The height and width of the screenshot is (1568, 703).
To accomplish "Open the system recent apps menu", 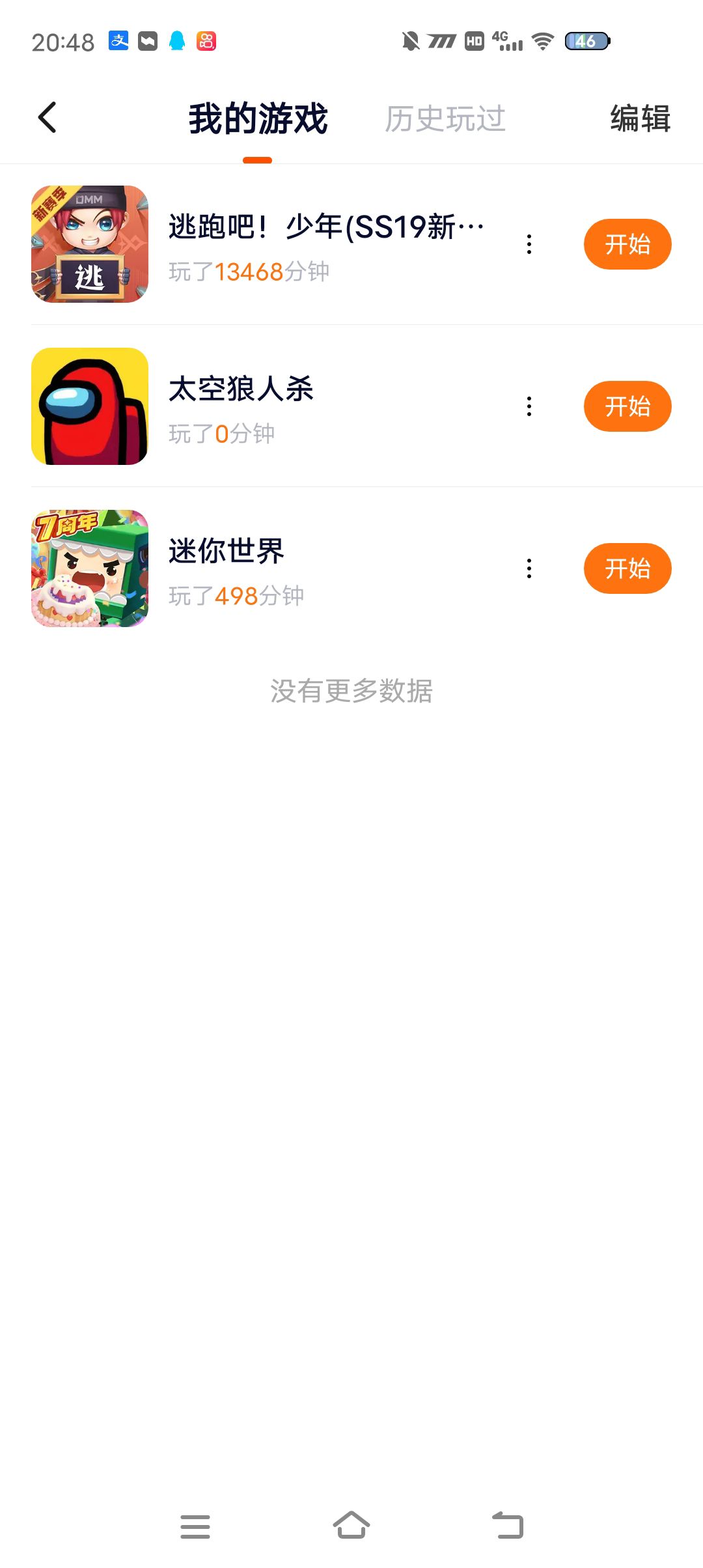I will point(195,1526).
